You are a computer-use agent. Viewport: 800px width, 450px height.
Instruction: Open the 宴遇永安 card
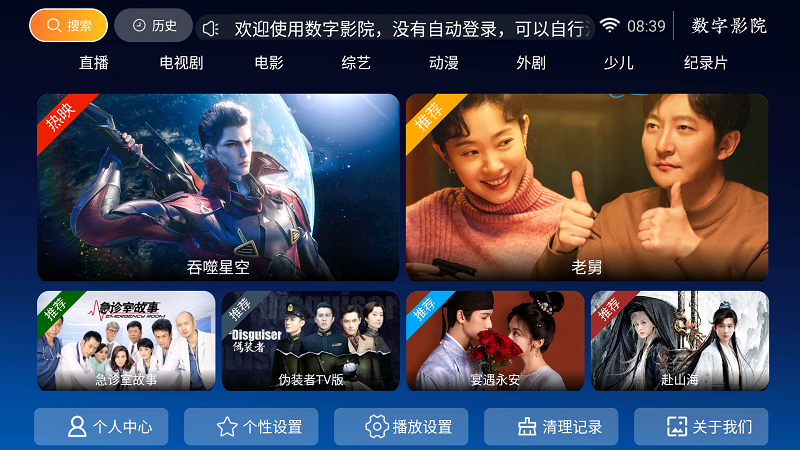coord(495,340)
